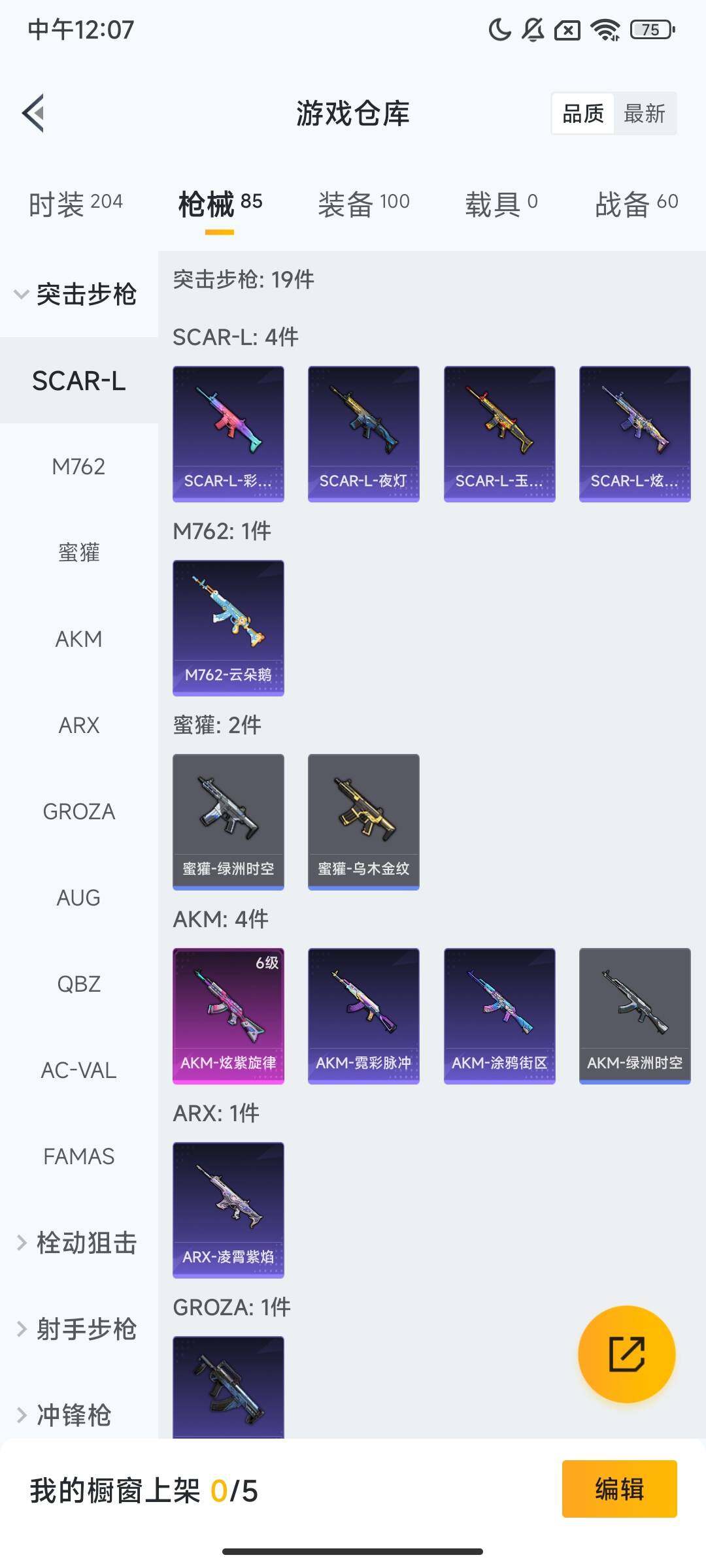Expand the 栓动狙击 category
The height and width of the screenshot is (1568, 706).
point(78,1243)
